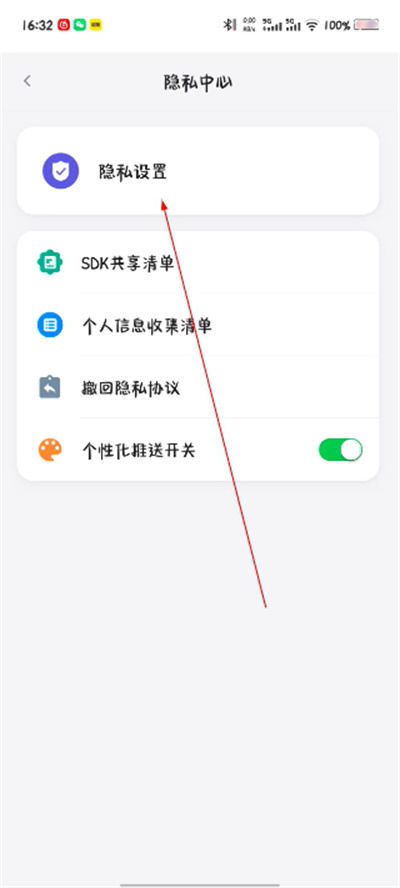Disable 个性化推送开关 toggle
400x888 pixels.
[x=340, y=450]
